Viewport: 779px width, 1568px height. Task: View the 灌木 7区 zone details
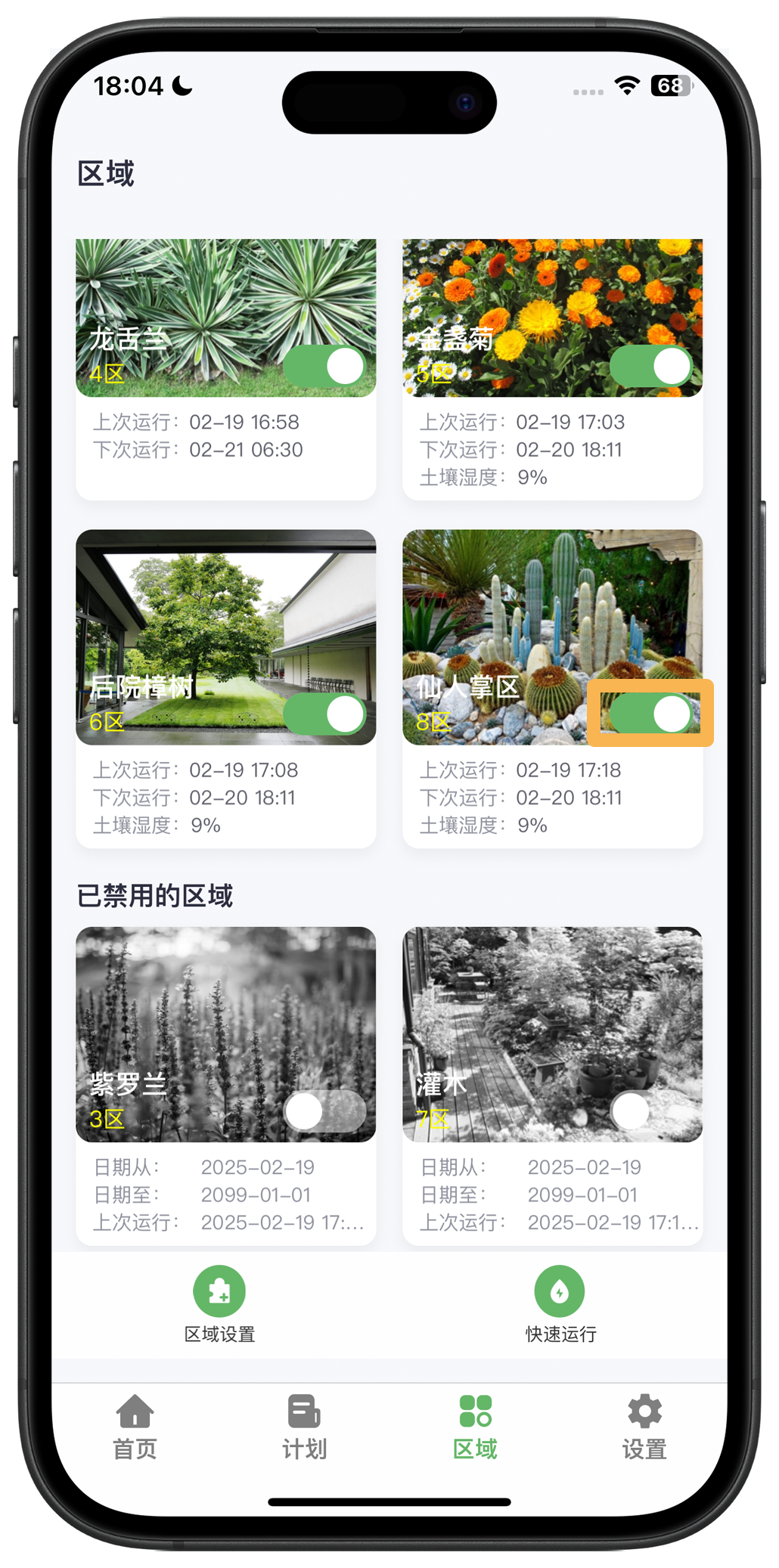coord(552,1195)
